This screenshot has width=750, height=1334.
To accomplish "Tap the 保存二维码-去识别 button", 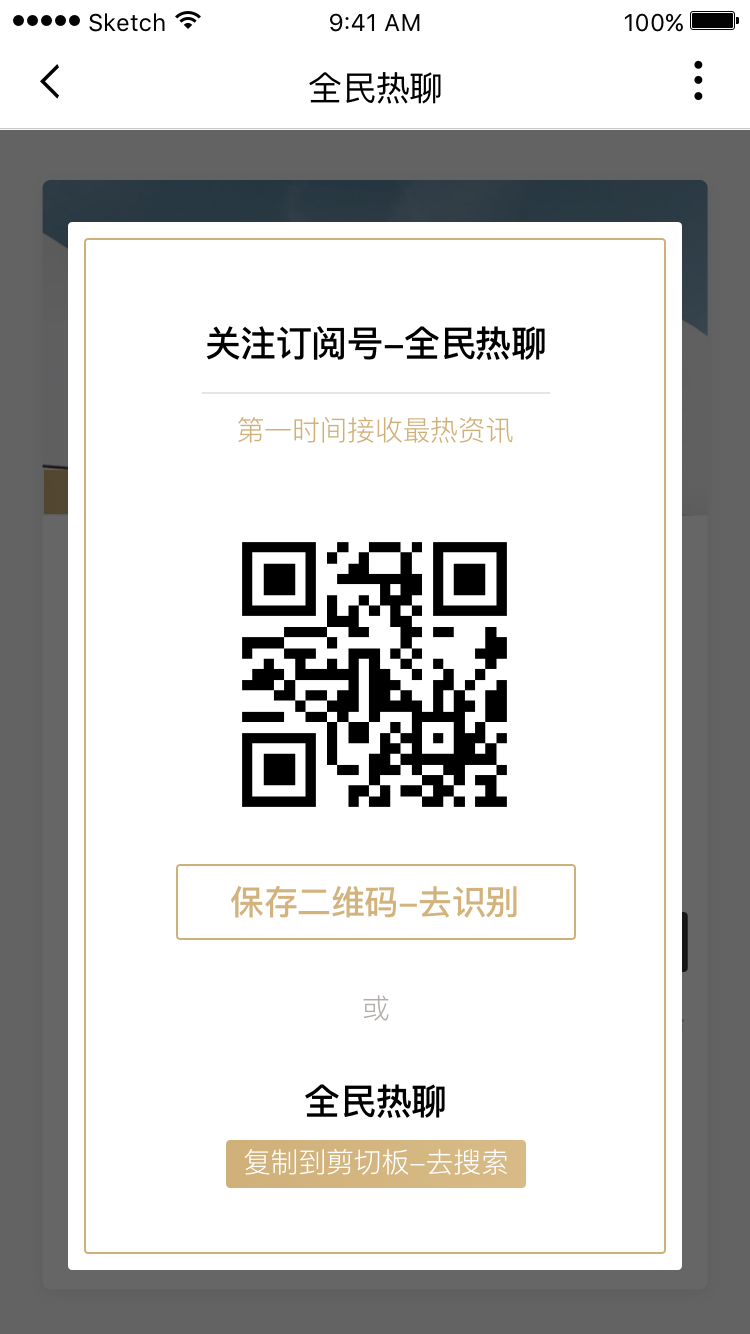I will click(x=376, y=902).
